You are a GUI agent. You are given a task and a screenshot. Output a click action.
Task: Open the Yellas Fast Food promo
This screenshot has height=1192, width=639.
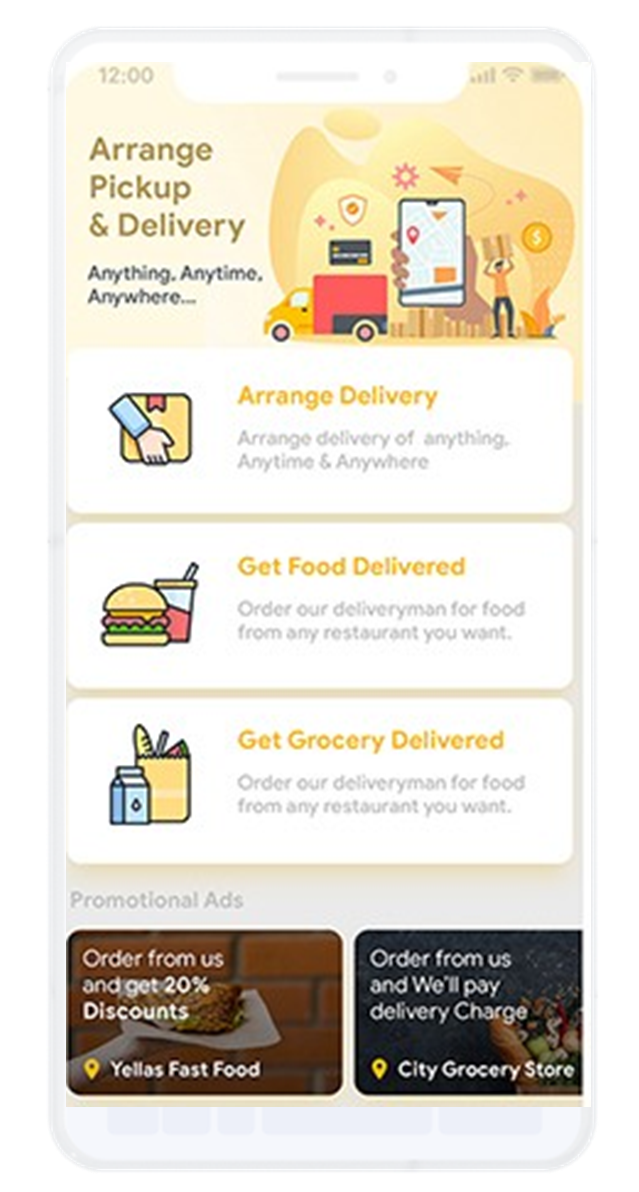(205, 1012)
